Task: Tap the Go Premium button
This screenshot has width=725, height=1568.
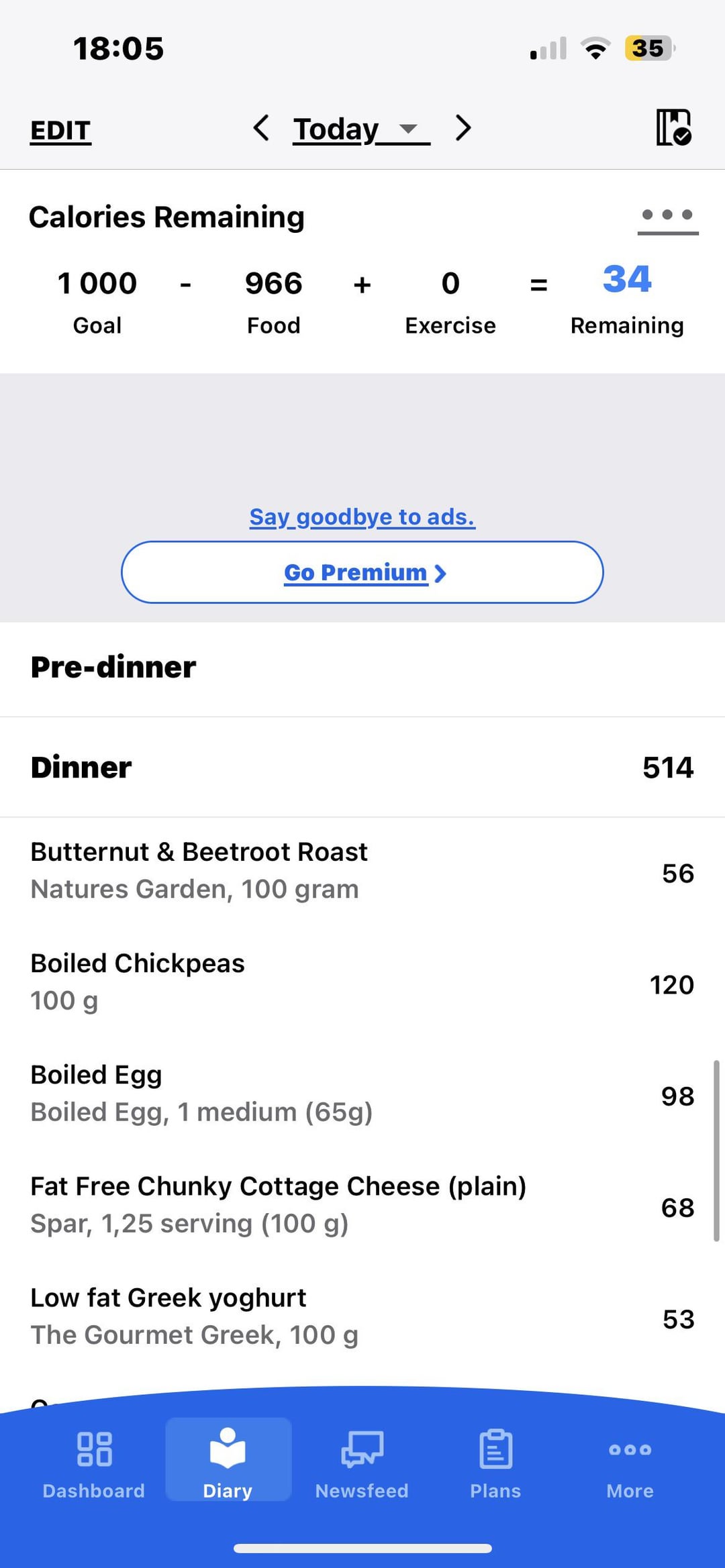Action: coord(362,572)
